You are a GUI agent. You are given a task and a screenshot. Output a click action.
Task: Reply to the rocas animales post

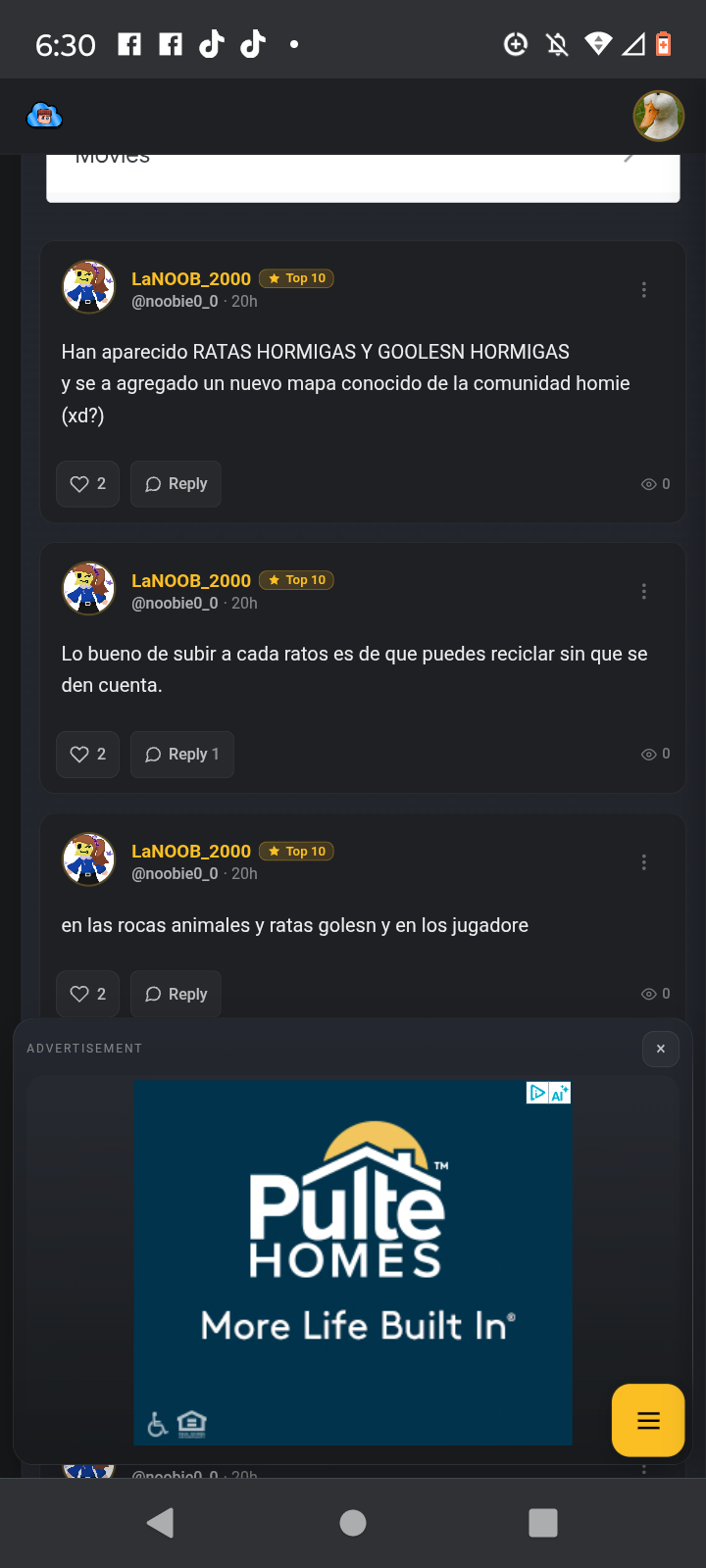[176, 995]
